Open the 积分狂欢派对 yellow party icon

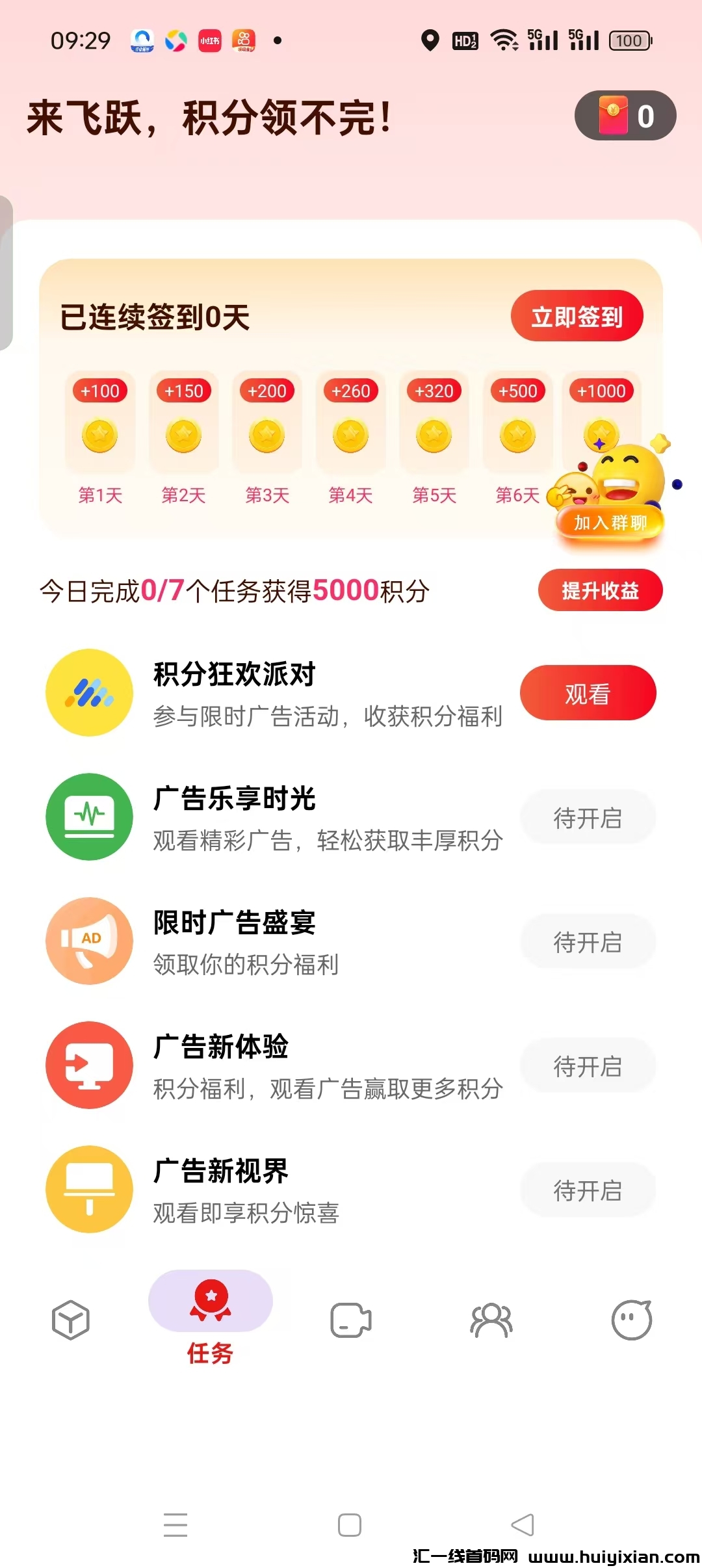click(89, 692)
